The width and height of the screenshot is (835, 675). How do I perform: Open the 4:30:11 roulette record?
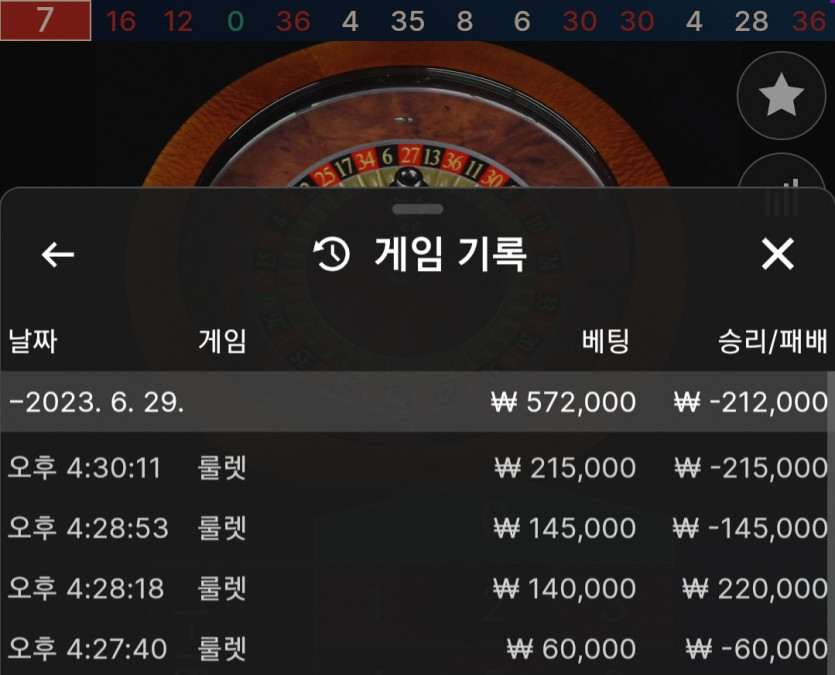click(417, 467)
